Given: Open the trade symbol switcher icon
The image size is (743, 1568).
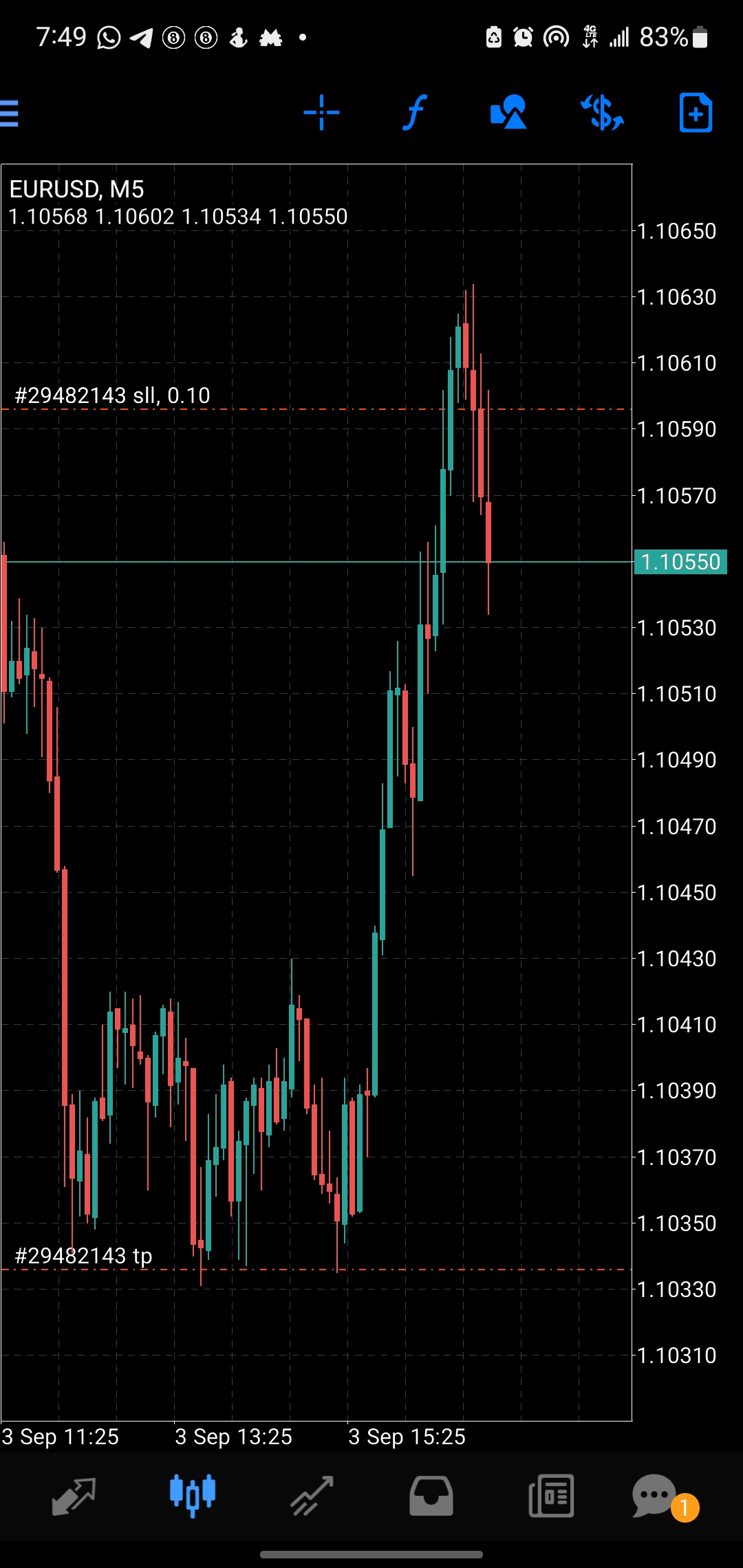Looking at the screenshot, I should tap(602, 113).
